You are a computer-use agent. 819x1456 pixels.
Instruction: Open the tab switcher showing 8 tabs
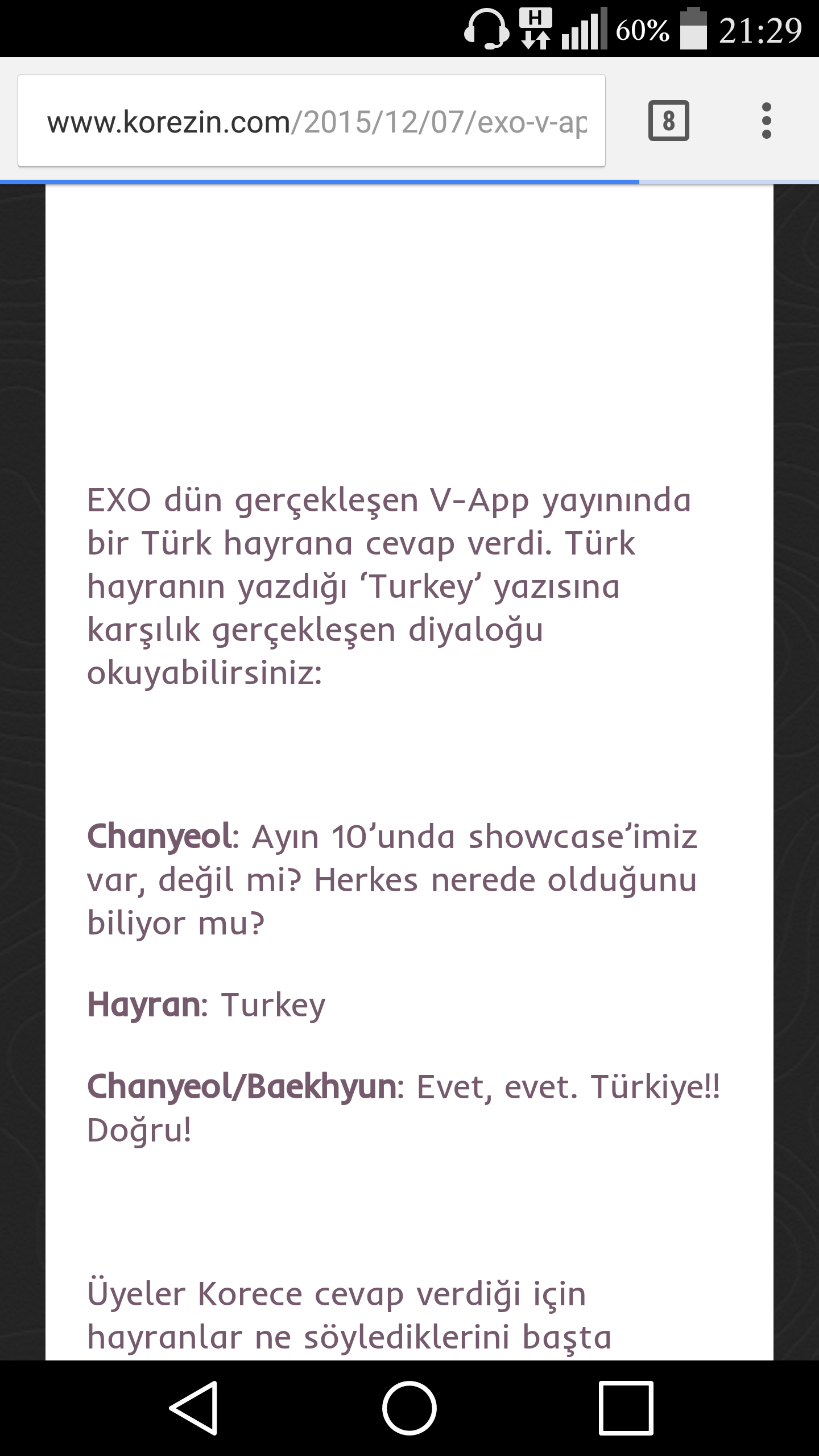(668, 121)
